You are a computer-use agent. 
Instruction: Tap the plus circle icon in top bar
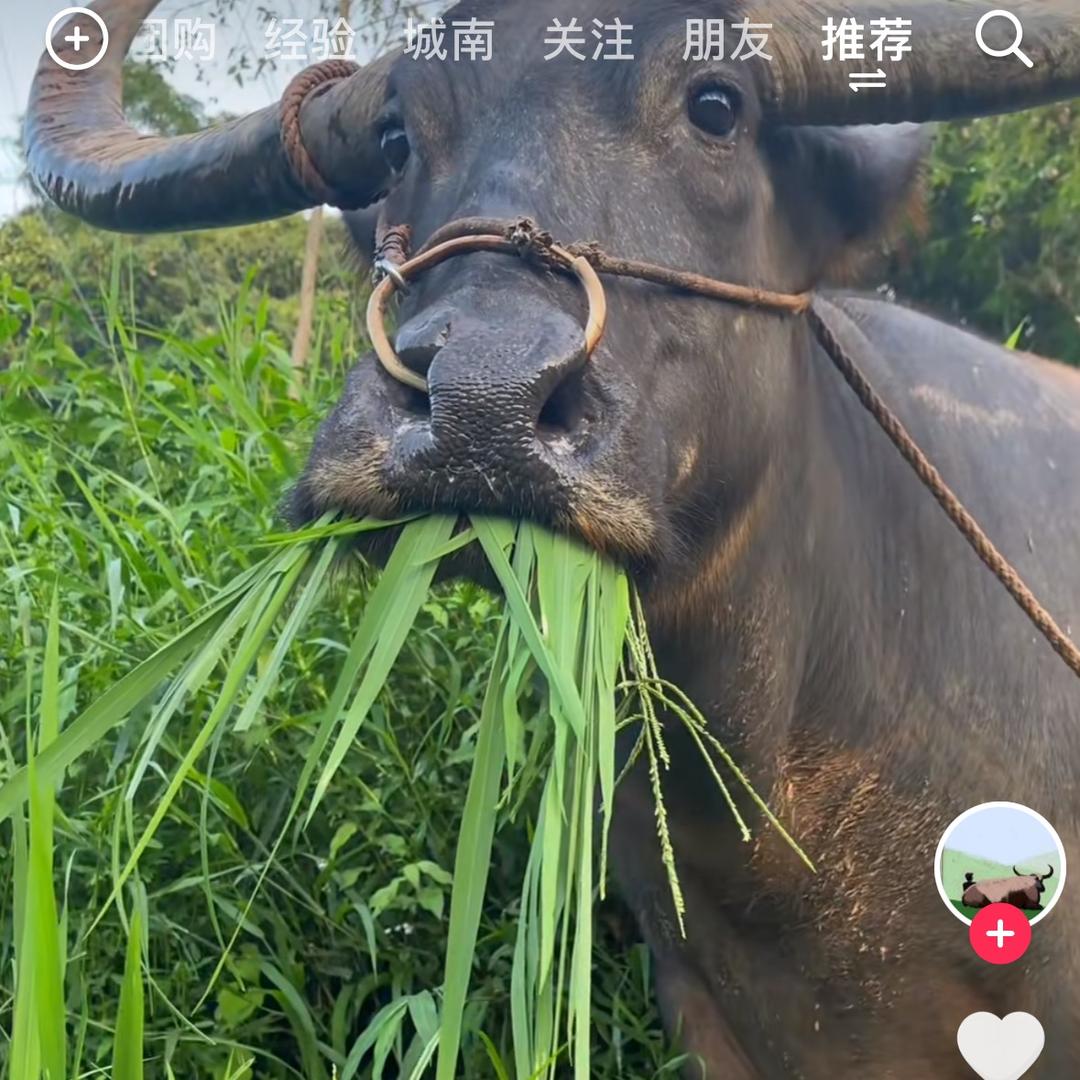[x=77, y=39]
